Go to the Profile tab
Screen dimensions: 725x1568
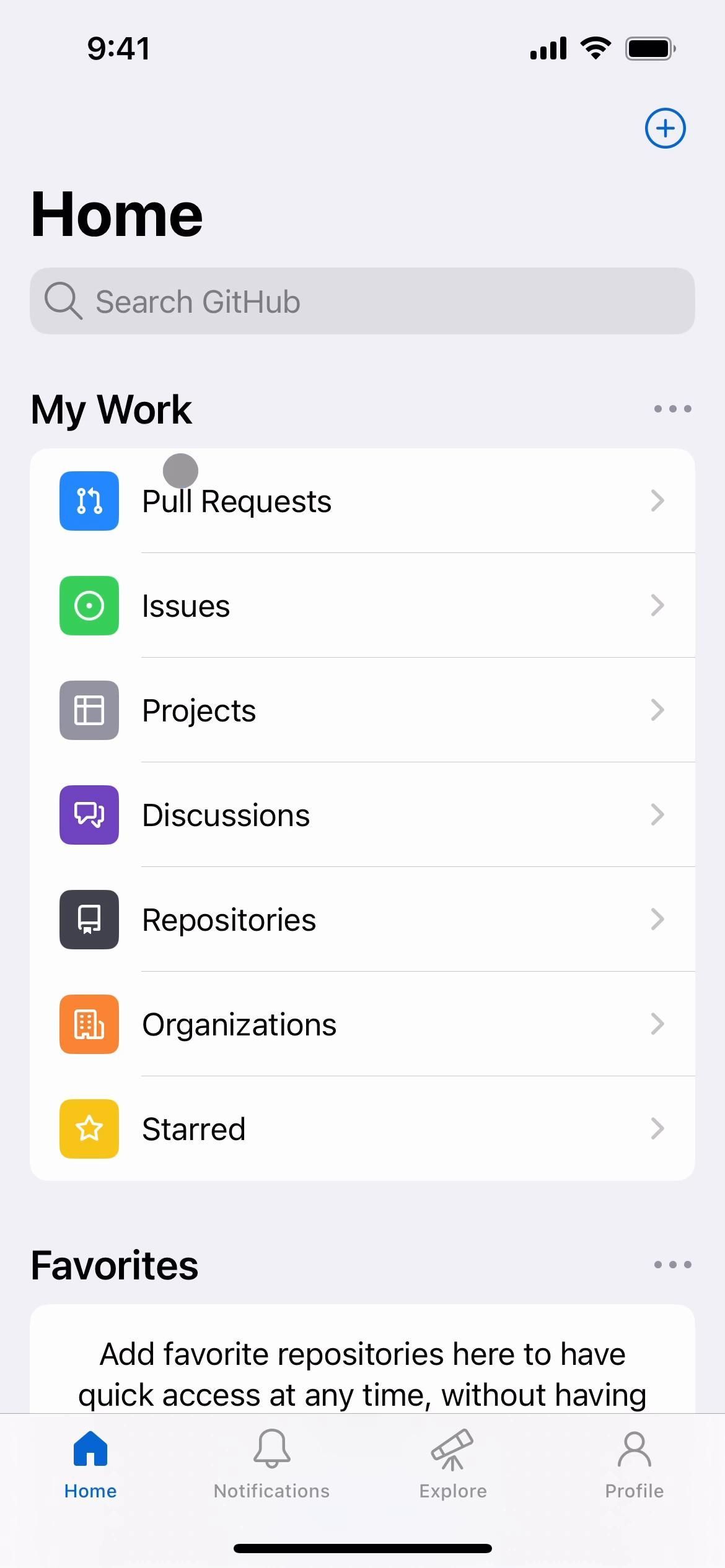click(x=634, y=1464)
